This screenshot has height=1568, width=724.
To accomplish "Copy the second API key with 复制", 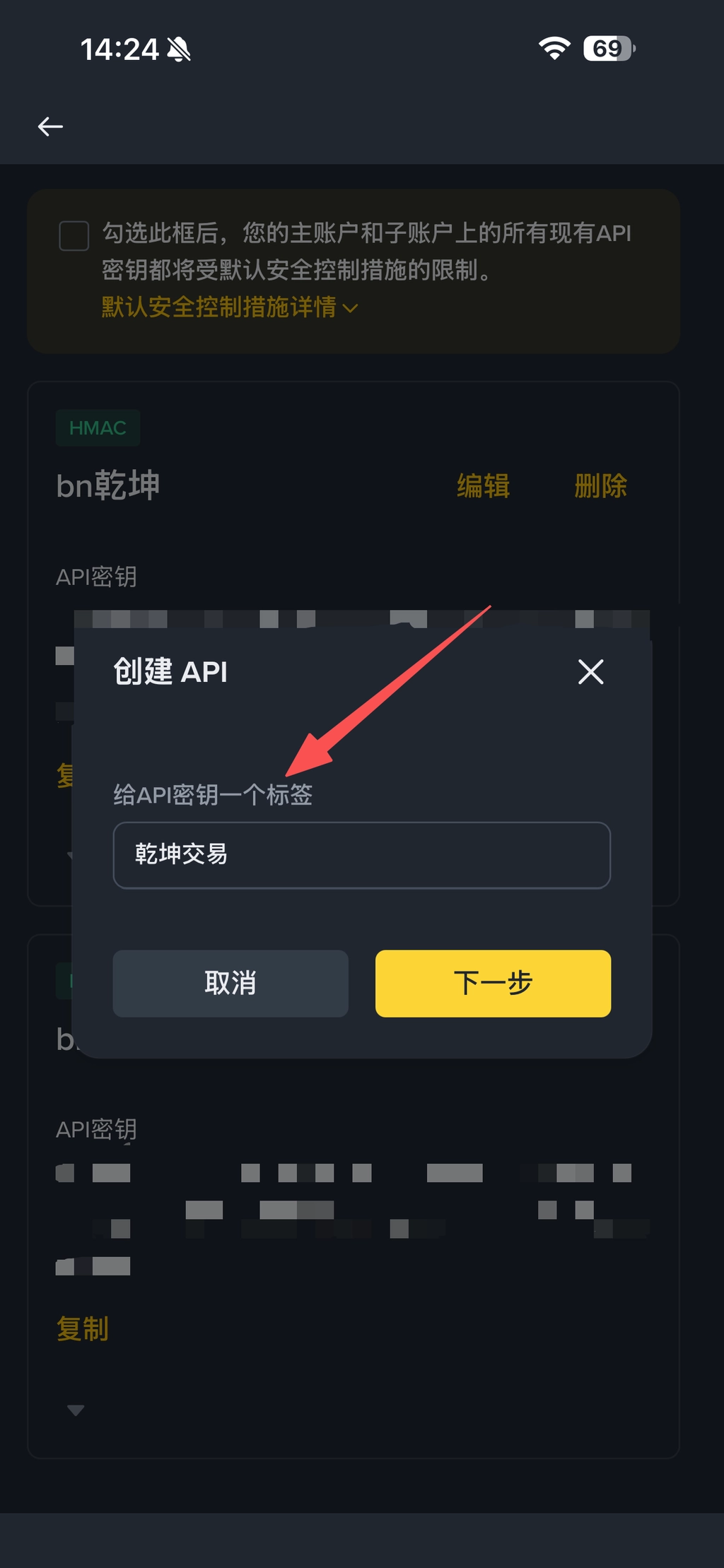I will coord(83,1328).
